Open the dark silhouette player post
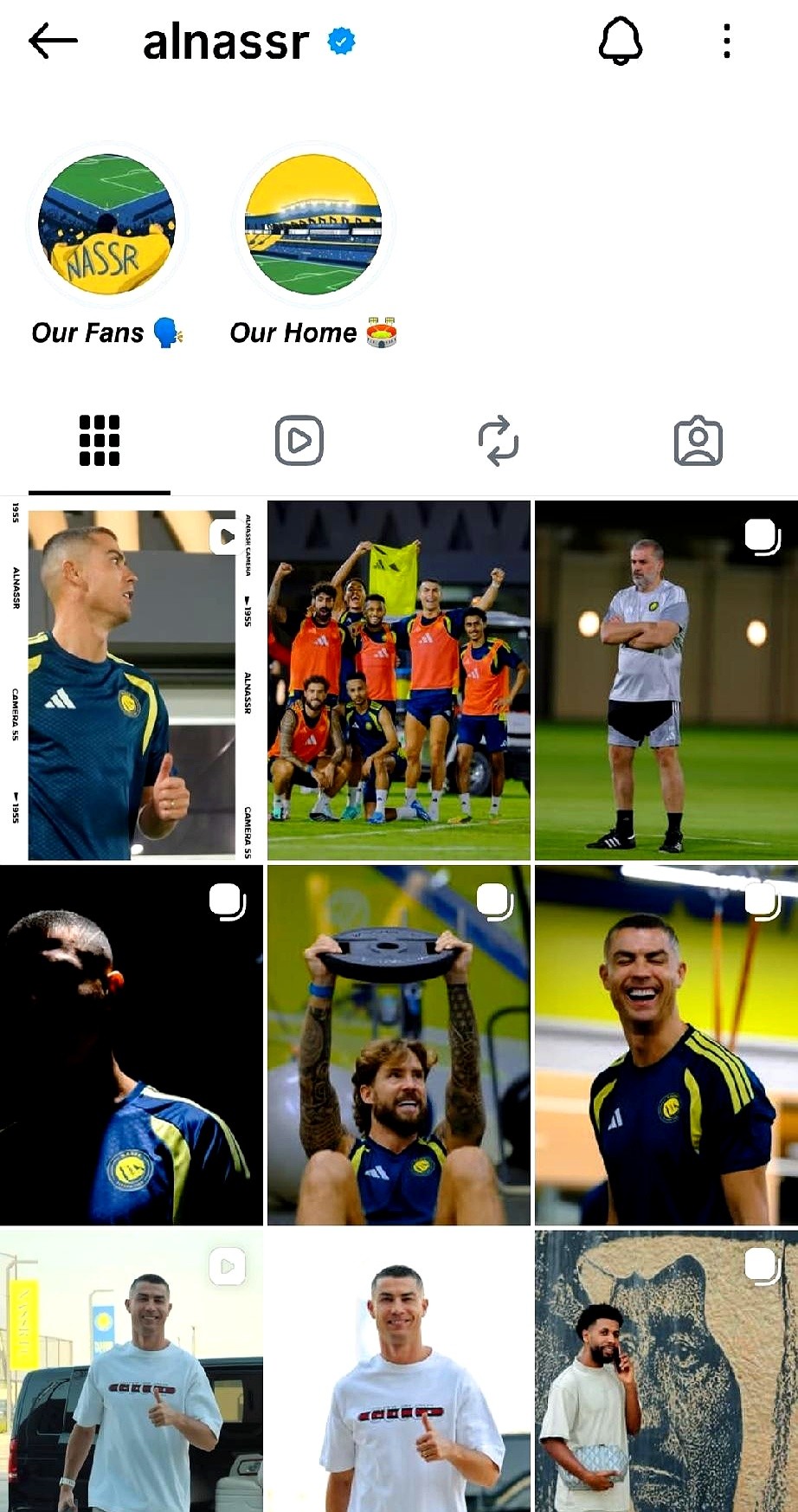Viewport: 798px width, 1512px height. 132,1045
